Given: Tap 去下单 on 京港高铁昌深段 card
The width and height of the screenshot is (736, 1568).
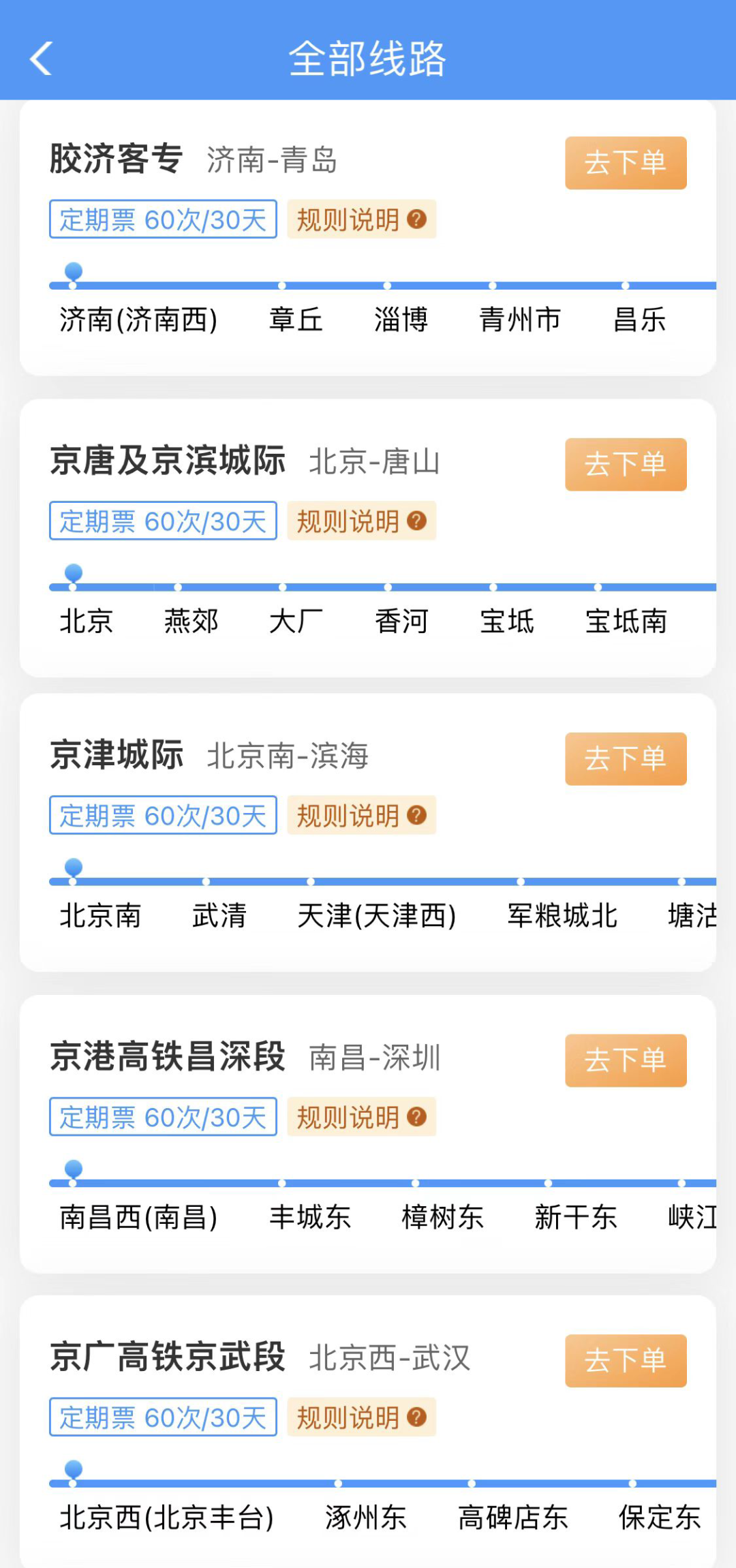Looking at the screenshot, I should 625,1060.
